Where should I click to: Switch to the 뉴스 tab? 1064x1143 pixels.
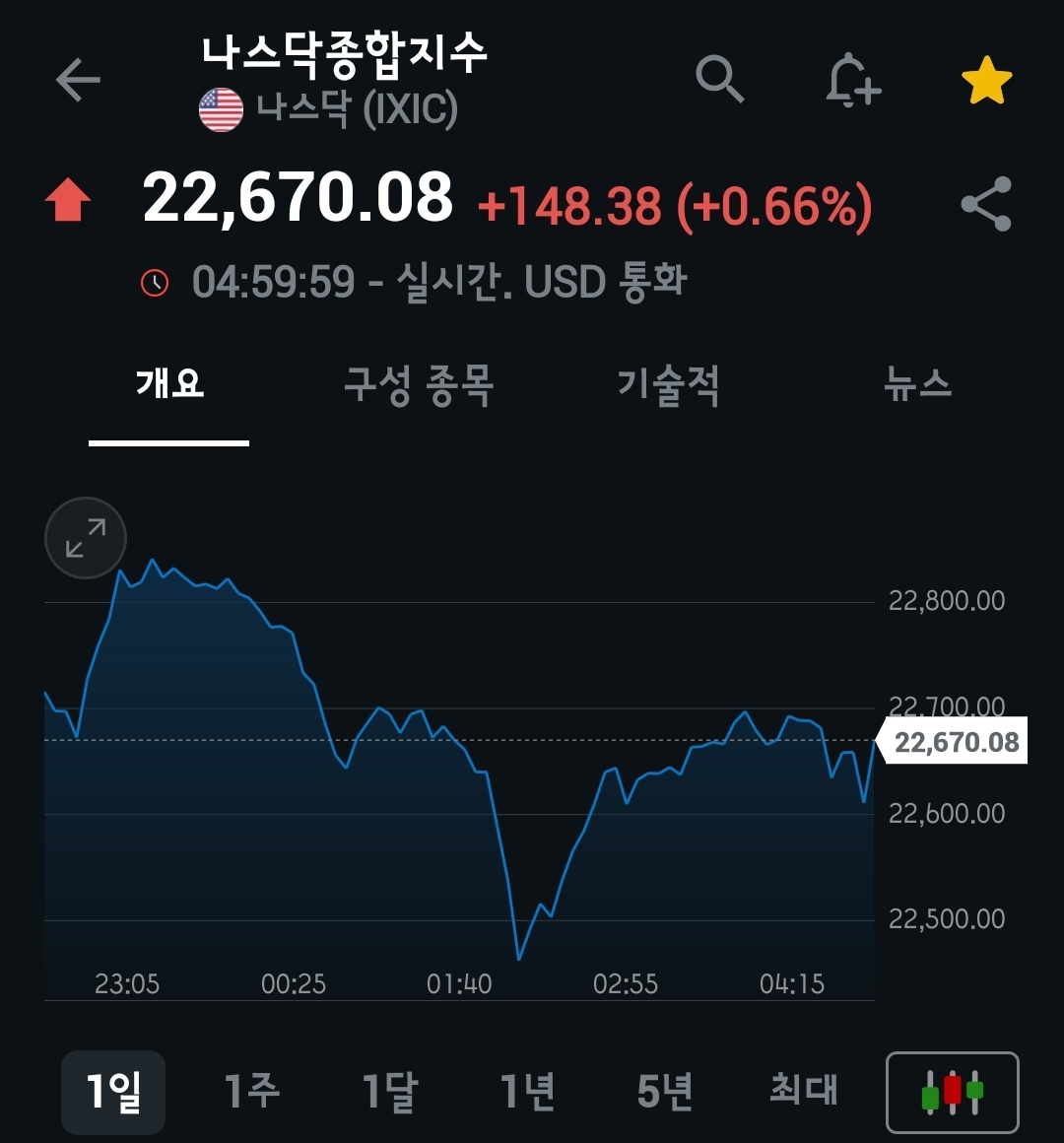tap(918, 384)
